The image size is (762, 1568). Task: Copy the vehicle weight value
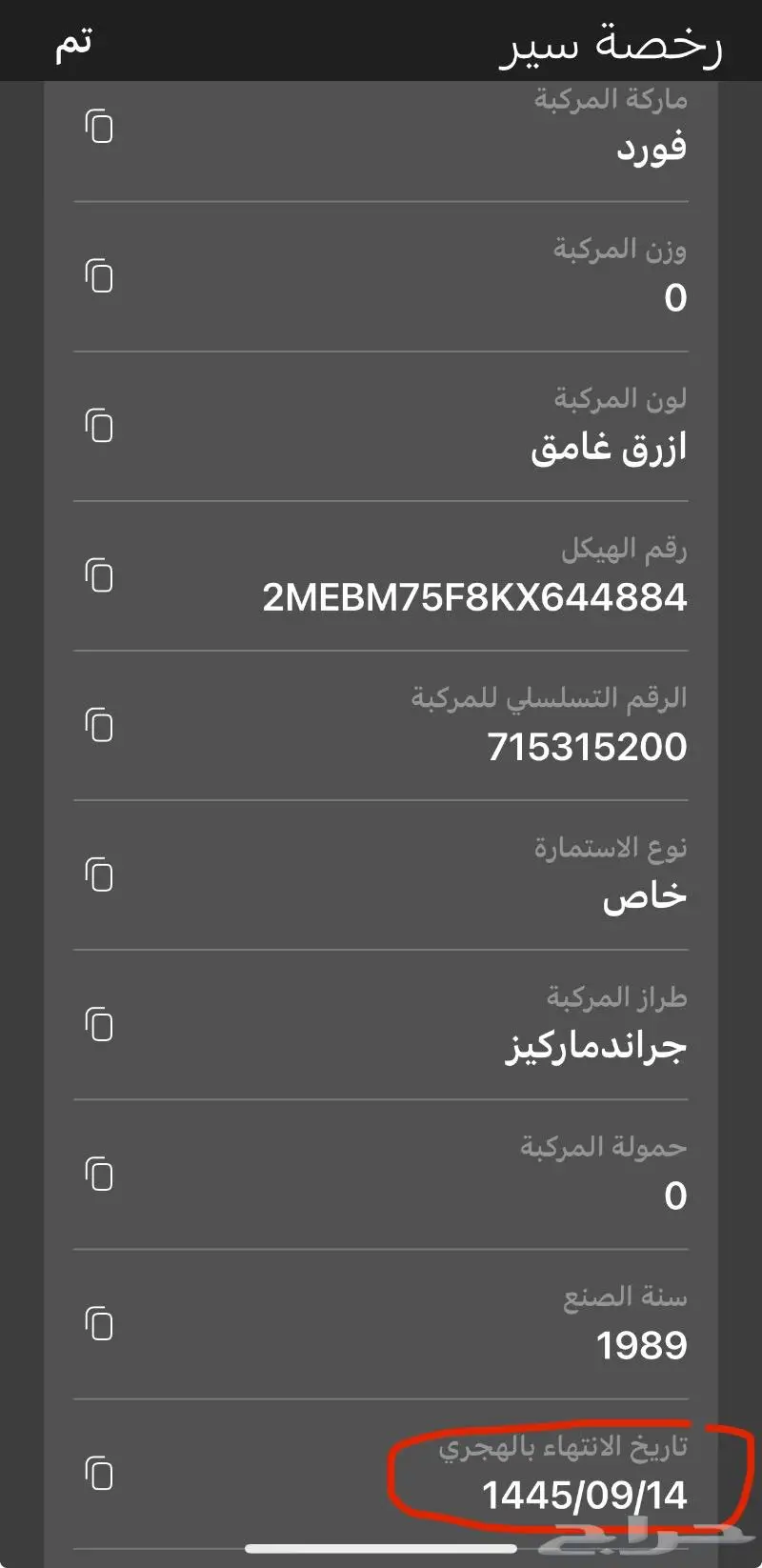point(99,276)
